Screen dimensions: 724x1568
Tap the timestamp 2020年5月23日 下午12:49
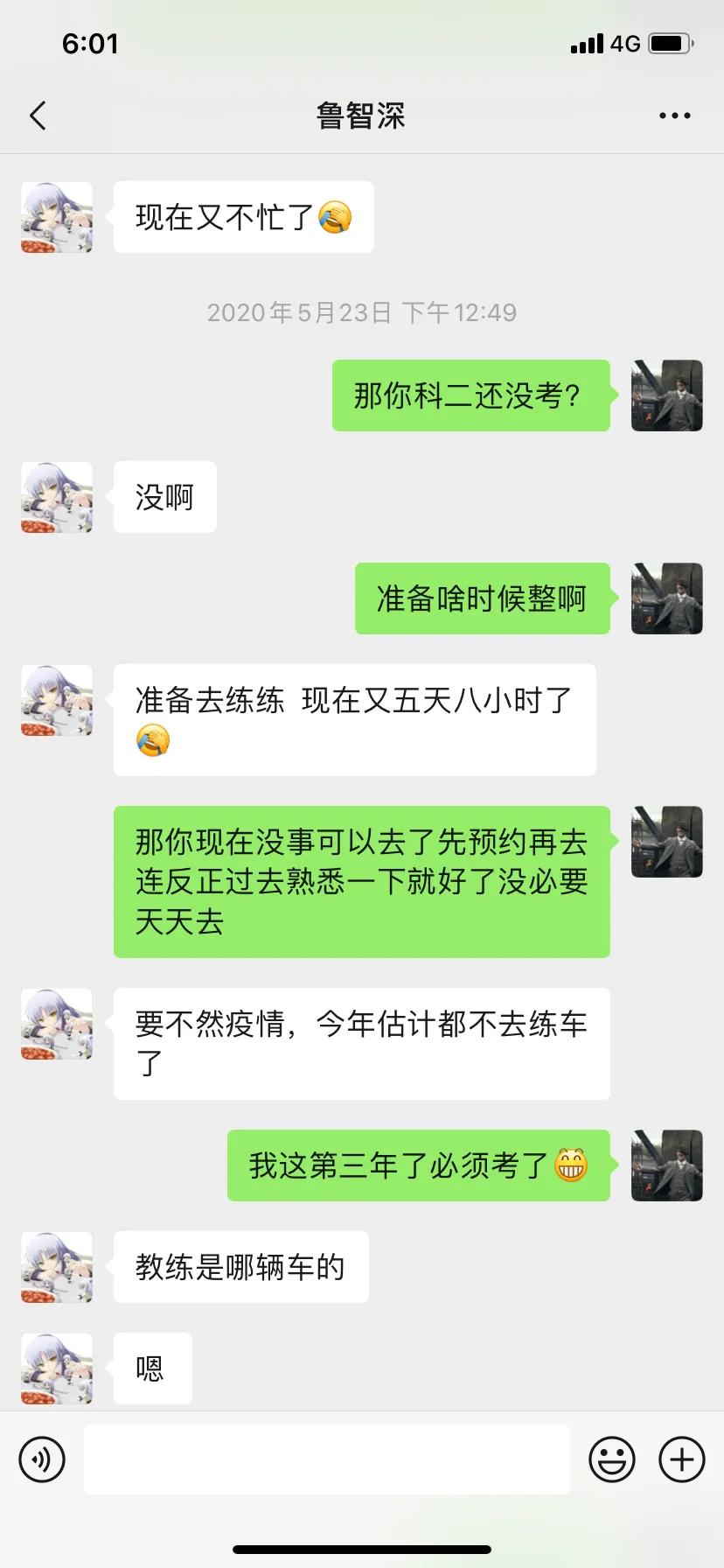362,311
